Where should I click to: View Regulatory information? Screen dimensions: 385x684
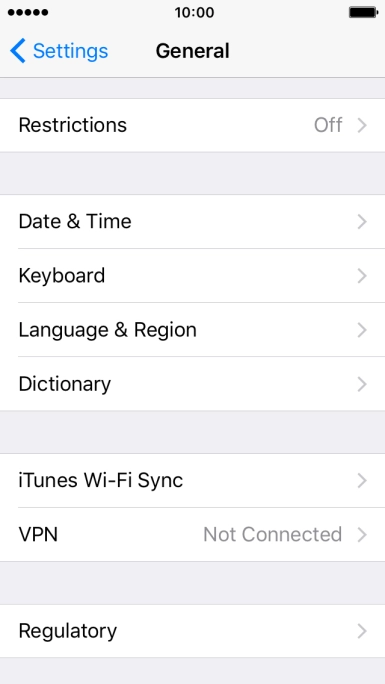(x=192, y=631)
